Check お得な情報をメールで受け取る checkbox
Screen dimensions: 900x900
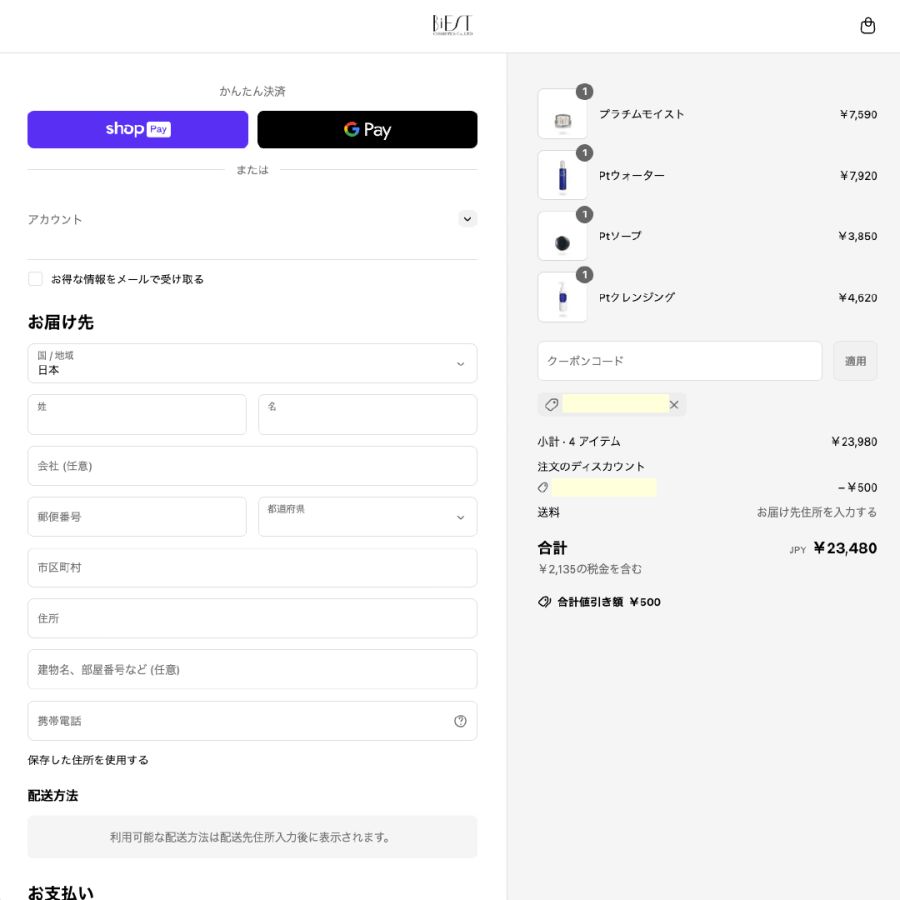click(36, 279)
